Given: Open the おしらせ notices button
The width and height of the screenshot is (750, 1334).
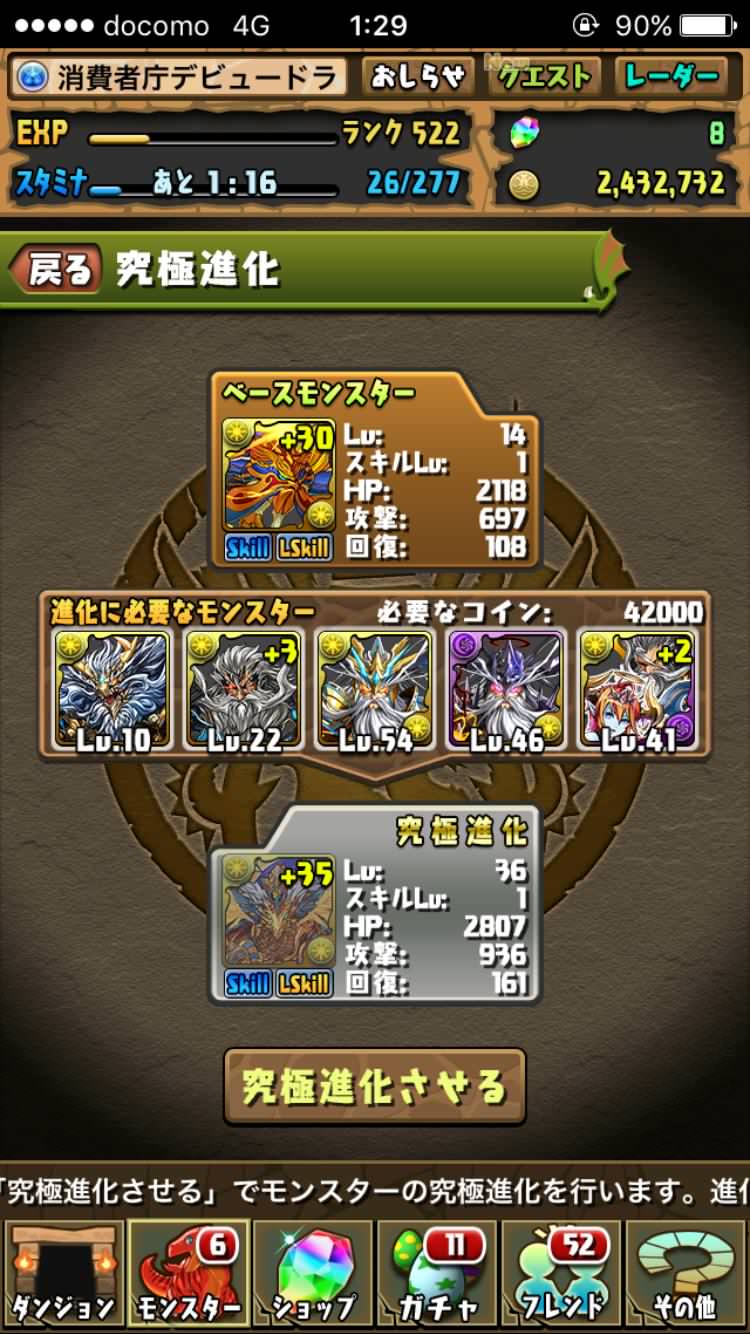Looking at the screenshot, I should pyautogui.click(x=416, y=77).
